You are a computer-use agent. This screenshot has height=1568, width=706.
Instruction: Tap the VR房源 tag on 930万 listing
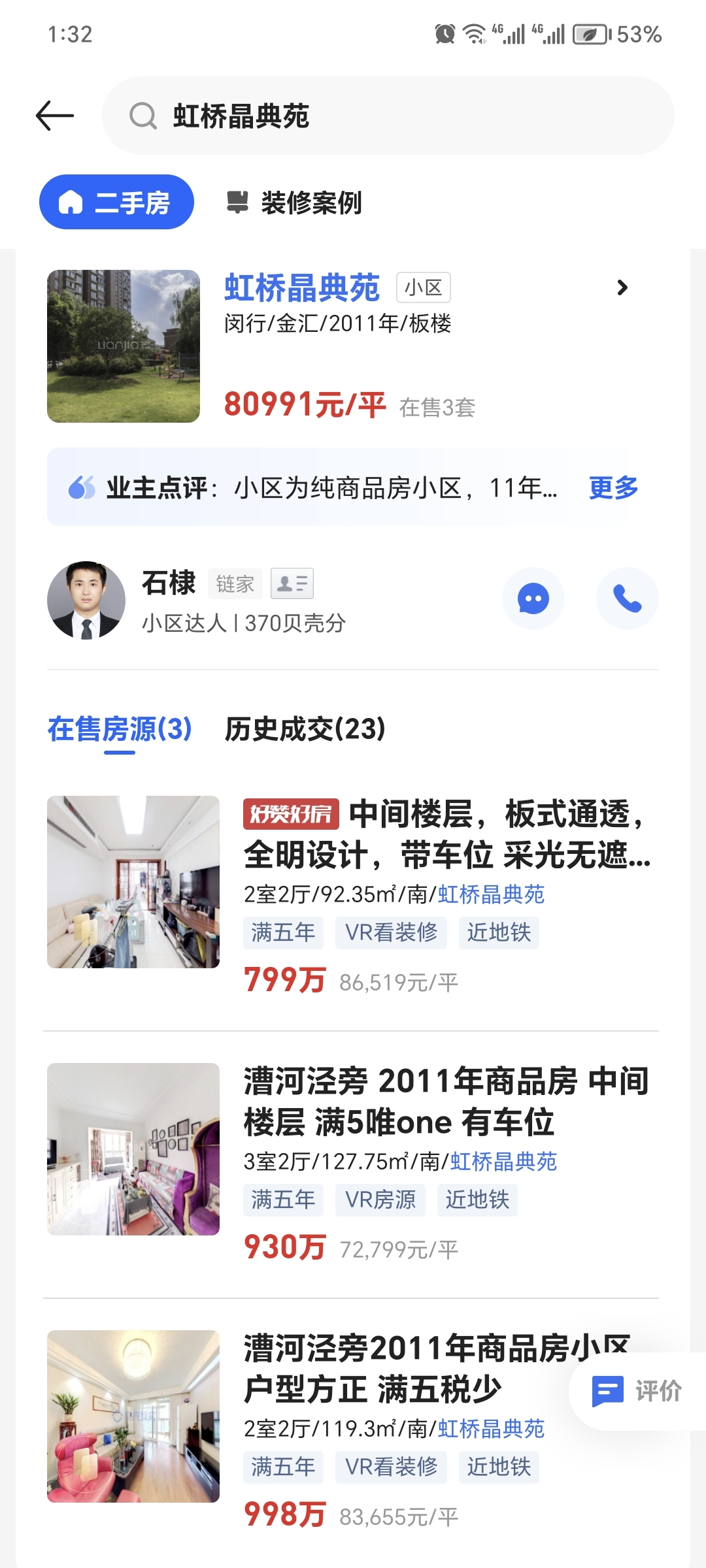pos(379,1200)
